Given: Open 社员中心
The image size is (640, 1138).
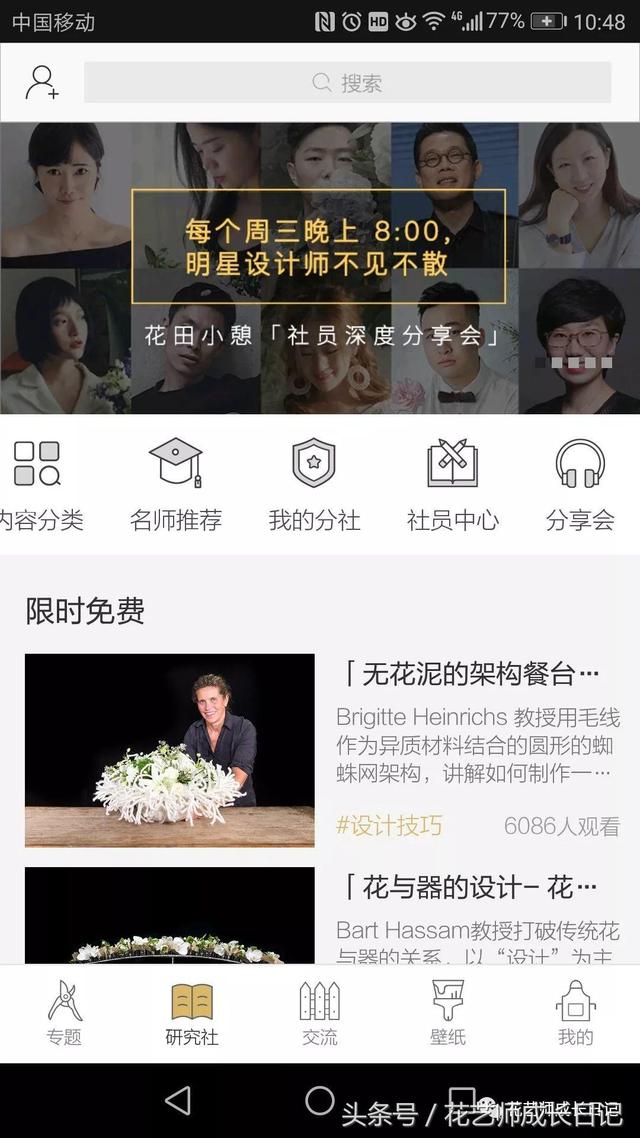Looking at the screenshot, I should (x=452, y=487).
